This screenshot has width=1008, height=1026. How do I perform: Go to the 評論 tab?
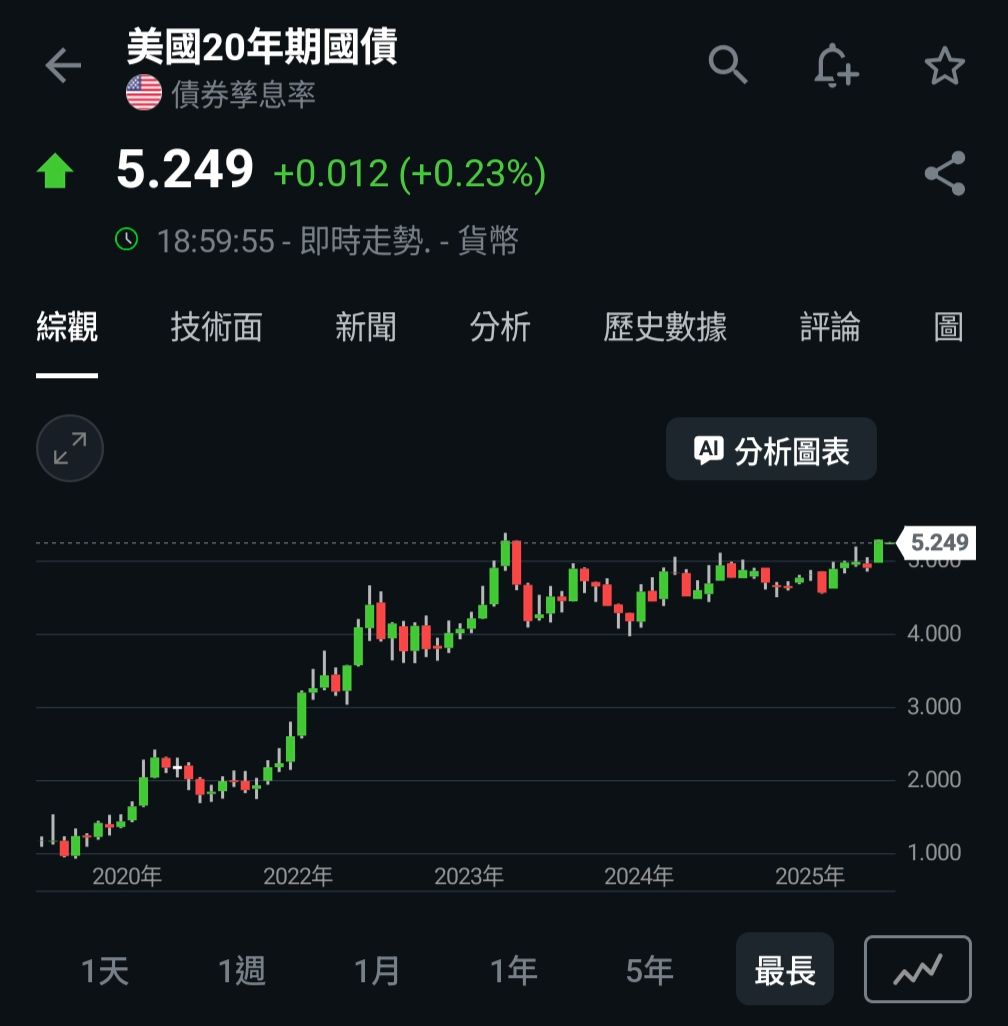click(x=830, y=327)
